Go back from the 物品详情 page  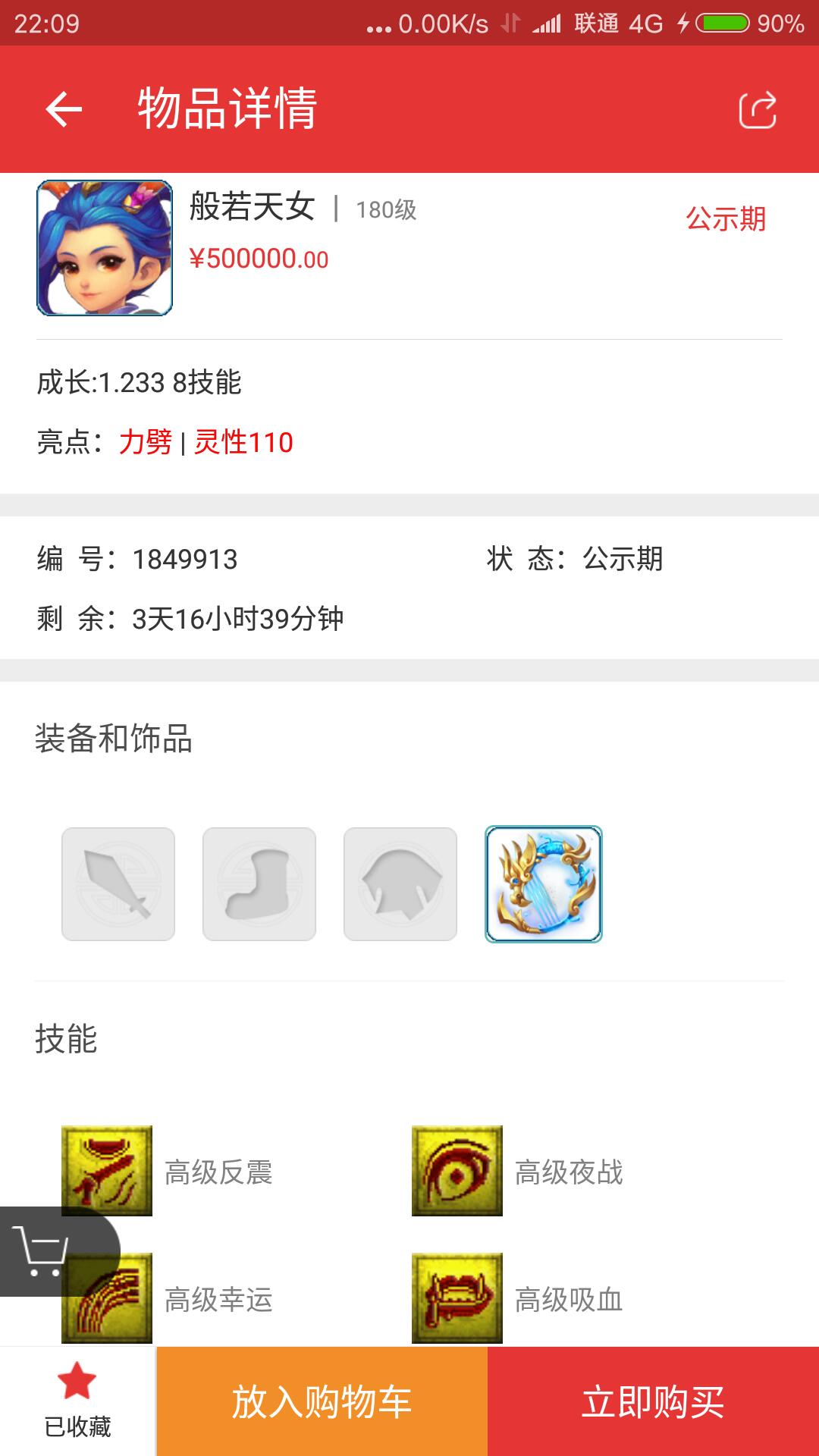(x=64, y=110)
